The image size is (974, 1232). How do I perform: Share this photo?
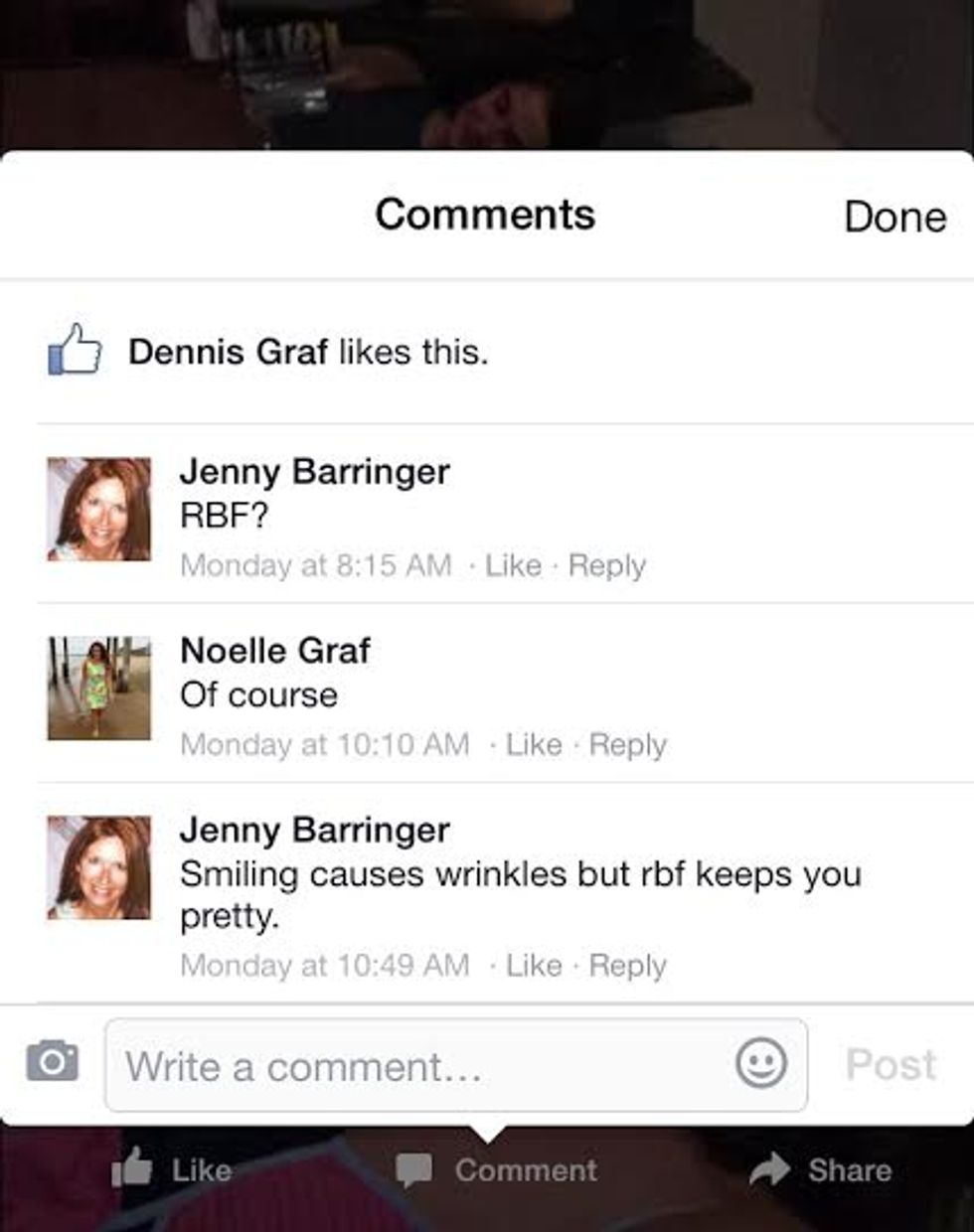821,1170
